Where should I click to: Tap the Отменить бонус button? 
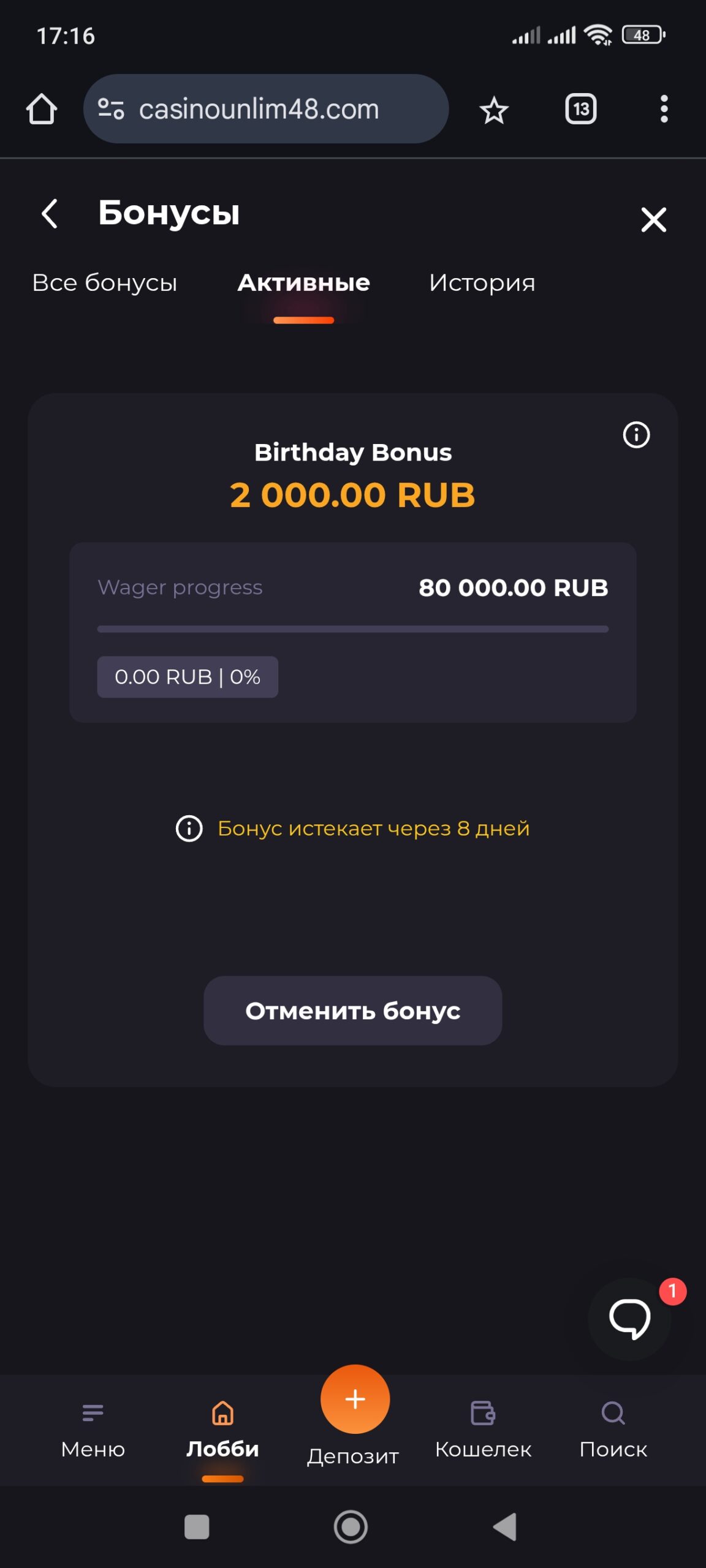coord(352,1011)
